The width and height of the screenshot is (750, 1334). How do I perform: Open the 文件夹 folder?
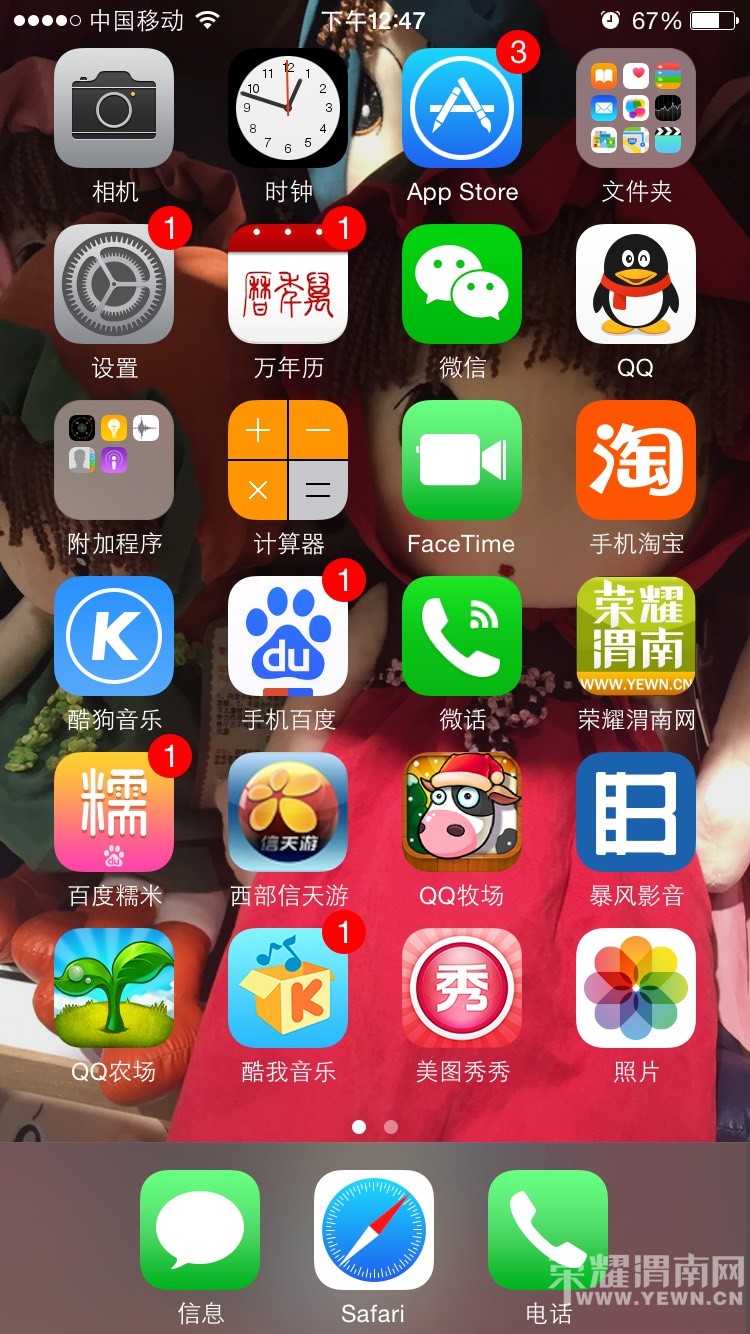pyautogui.click(x=636, y=108)
